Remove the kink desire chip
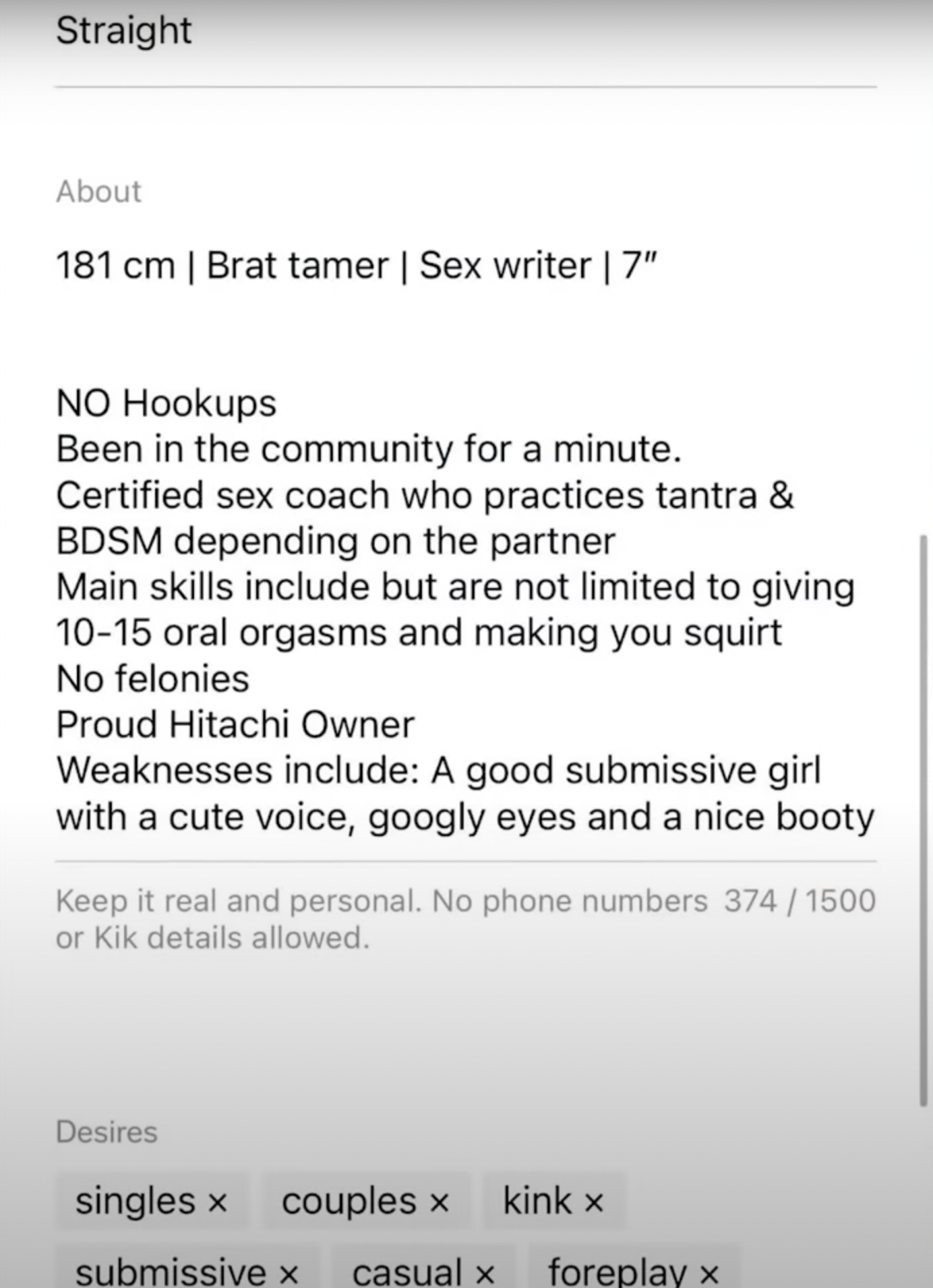Image resolution: width=933 pixels, height=1288 pixels. (x=593, y=1202)
